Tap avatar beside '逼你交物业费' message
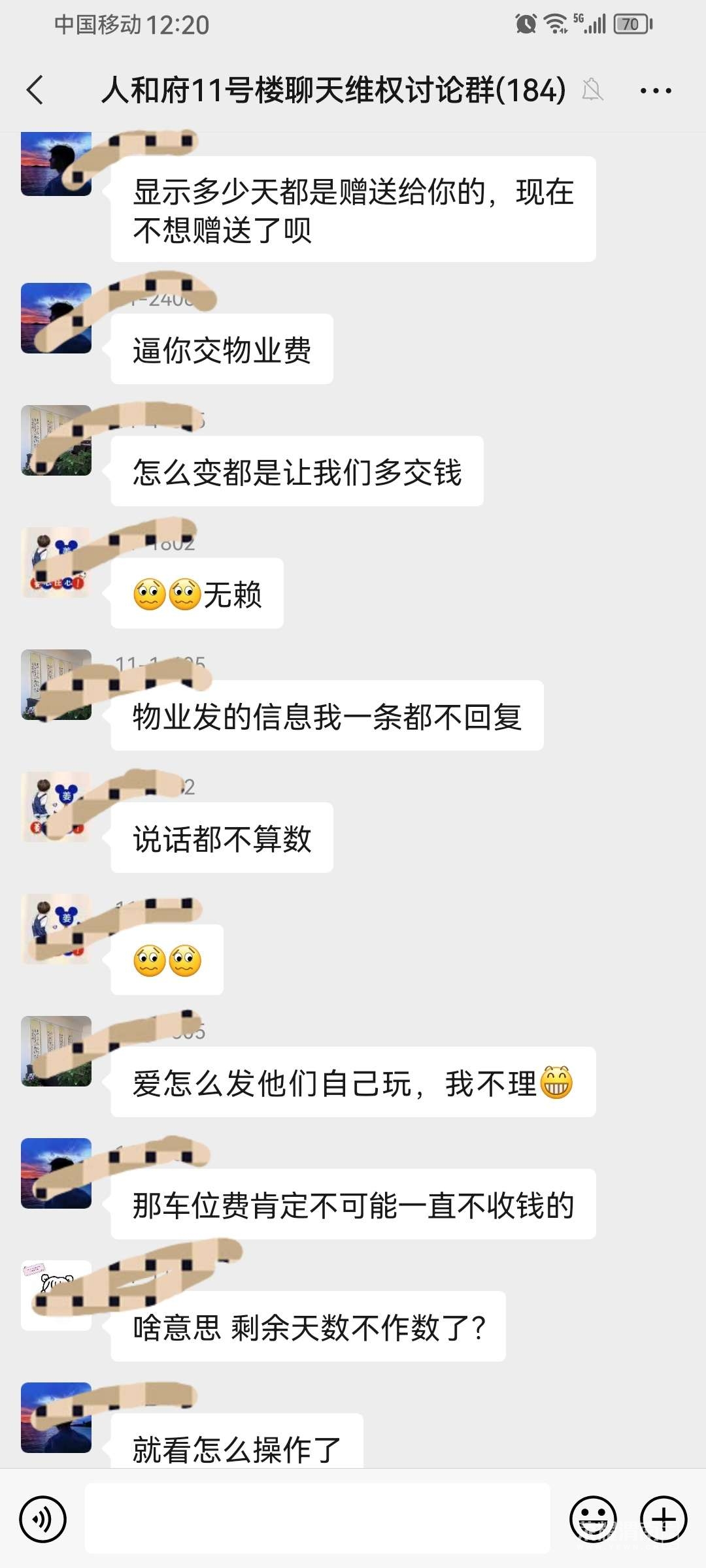Viewport: 706px width, 1568px height. click(56, 318)
